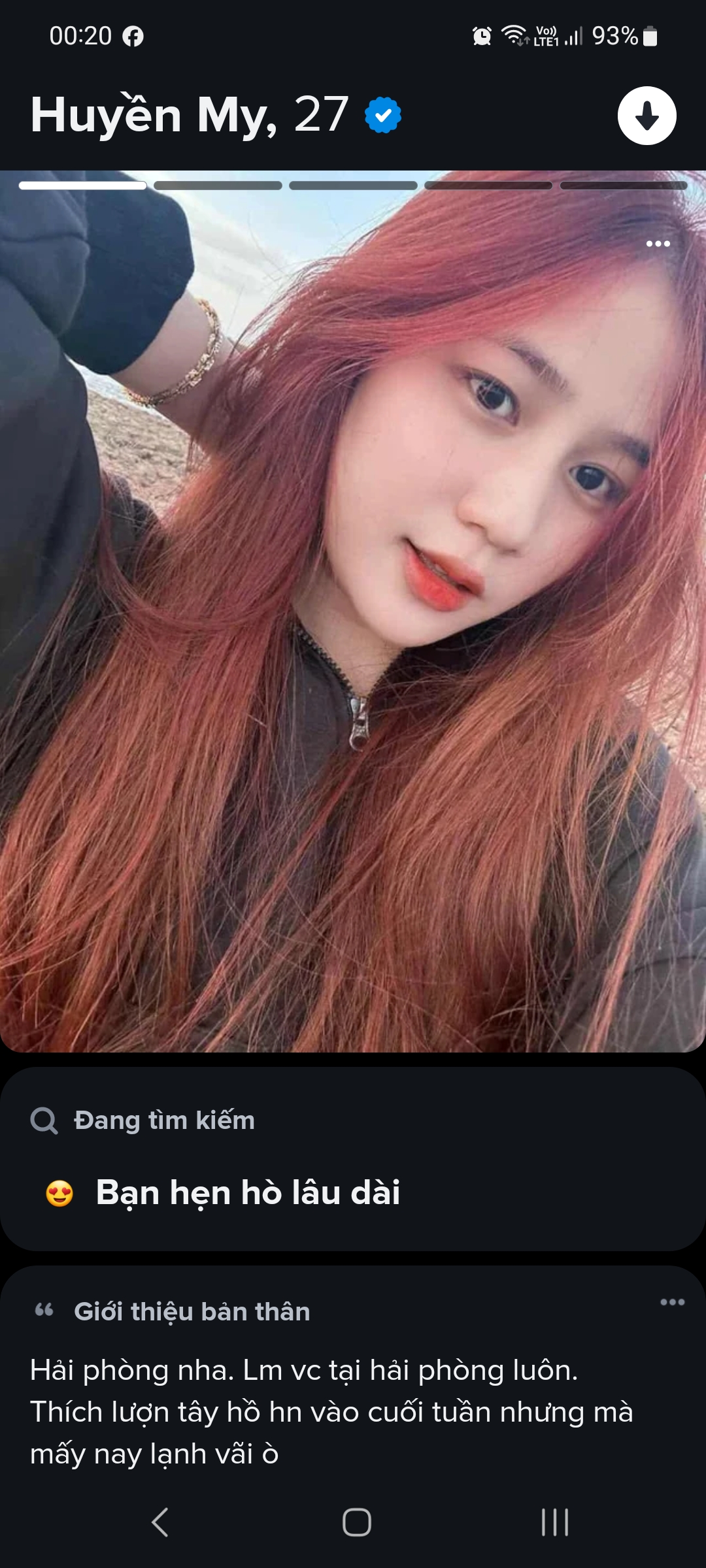This screenshot has height=1568, width=706.
Task: Select the second photo progress segment
Action: (x=217, y=184)
